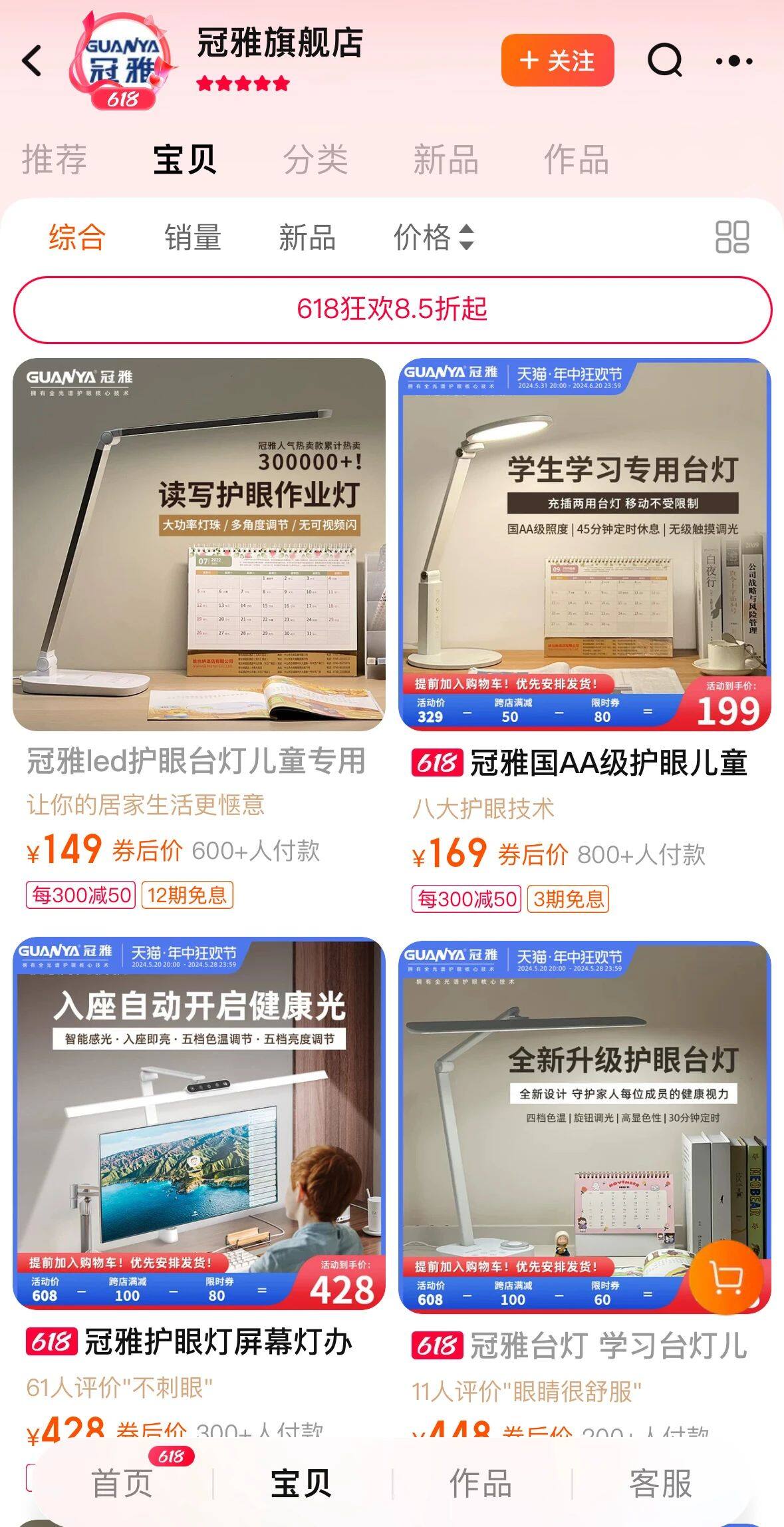
Task: Open the 618狂欢8.5折起 promotion banner
Action: (392, 309)
